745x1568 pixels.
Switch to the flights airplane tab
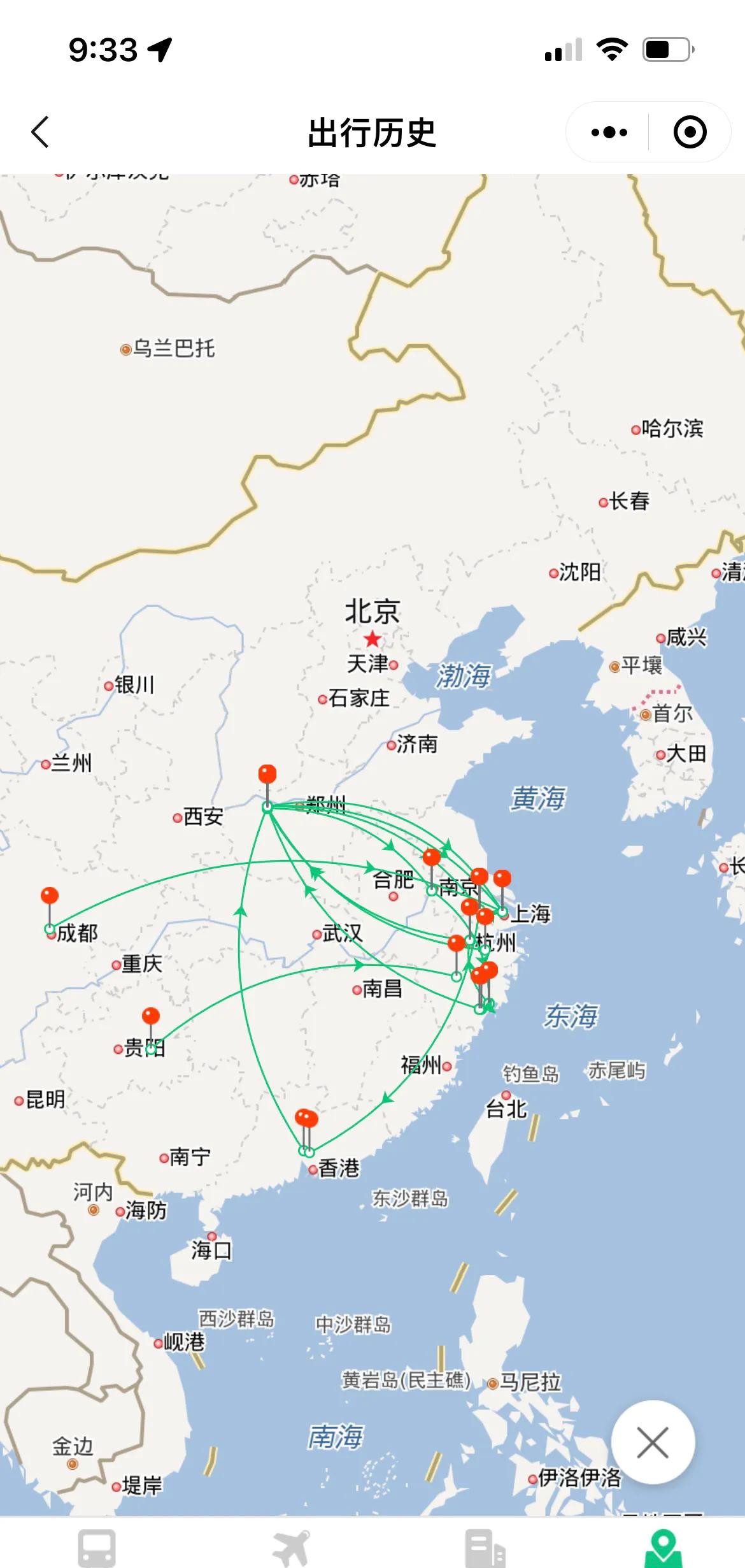(x=291, y=1547)
